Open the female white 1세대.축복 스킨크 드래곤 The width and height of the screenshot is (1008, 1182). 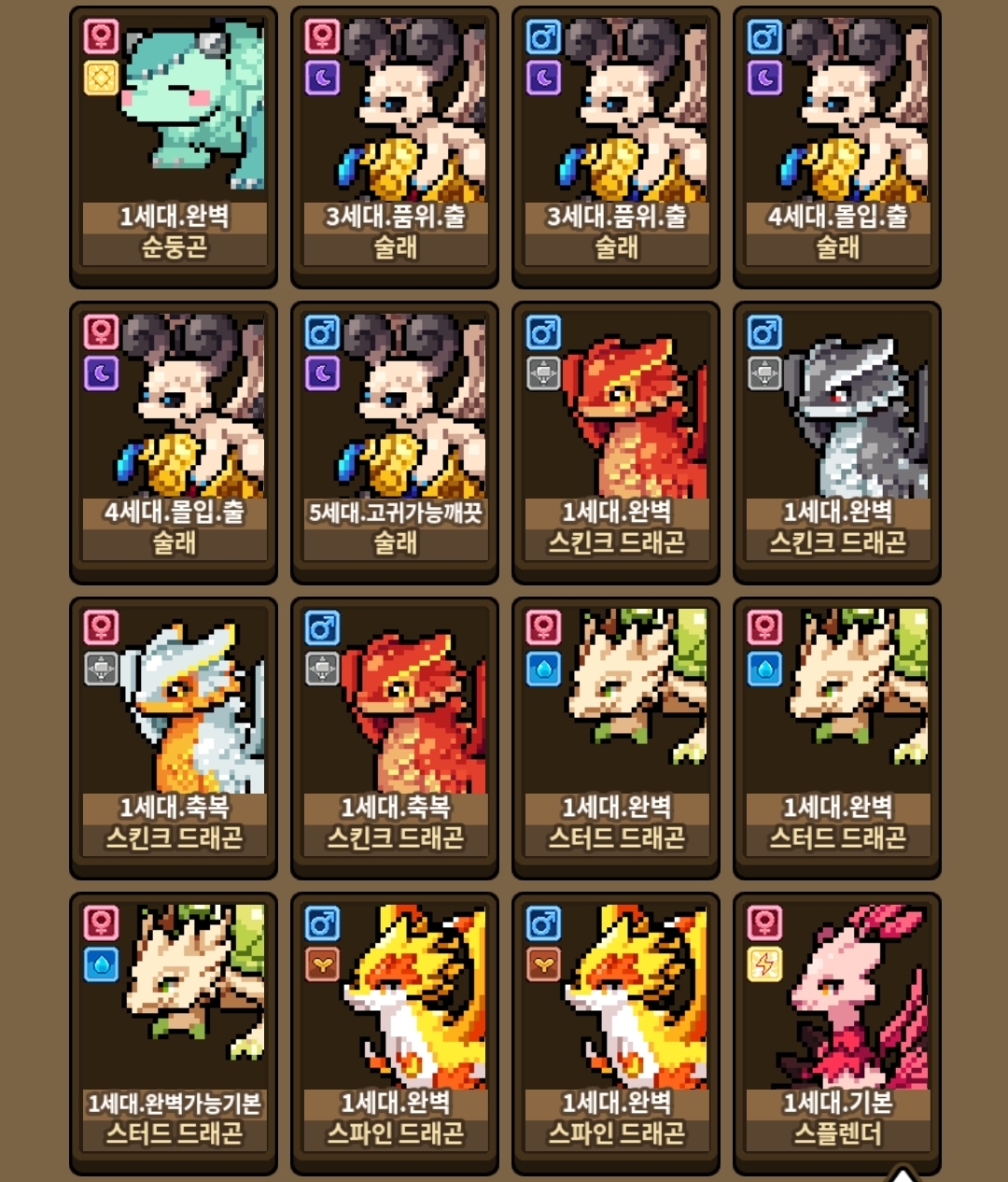click(174, 738)
